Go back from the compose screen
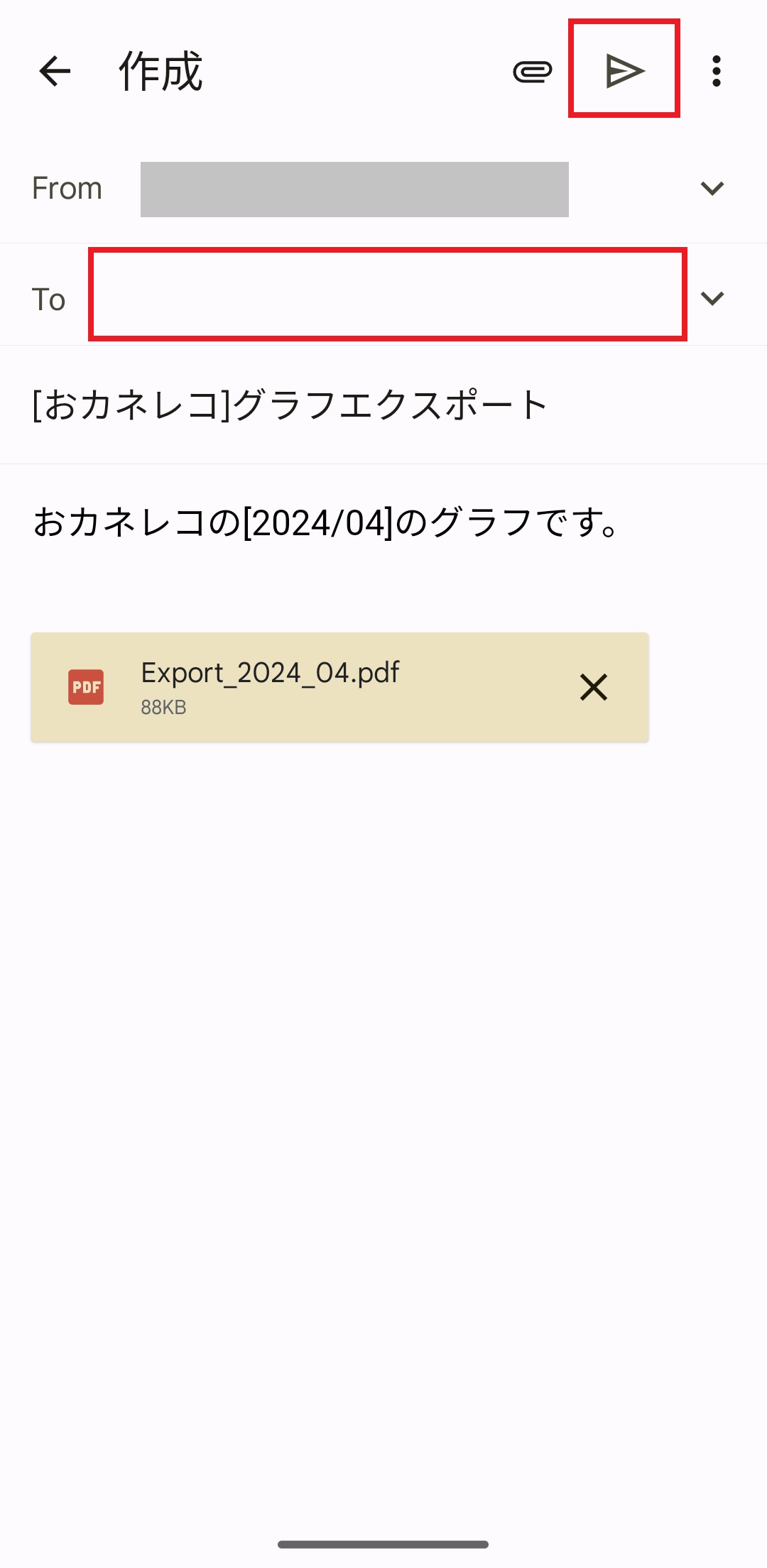The height and width of the screenshot is (1568, 767). [55, 71]
